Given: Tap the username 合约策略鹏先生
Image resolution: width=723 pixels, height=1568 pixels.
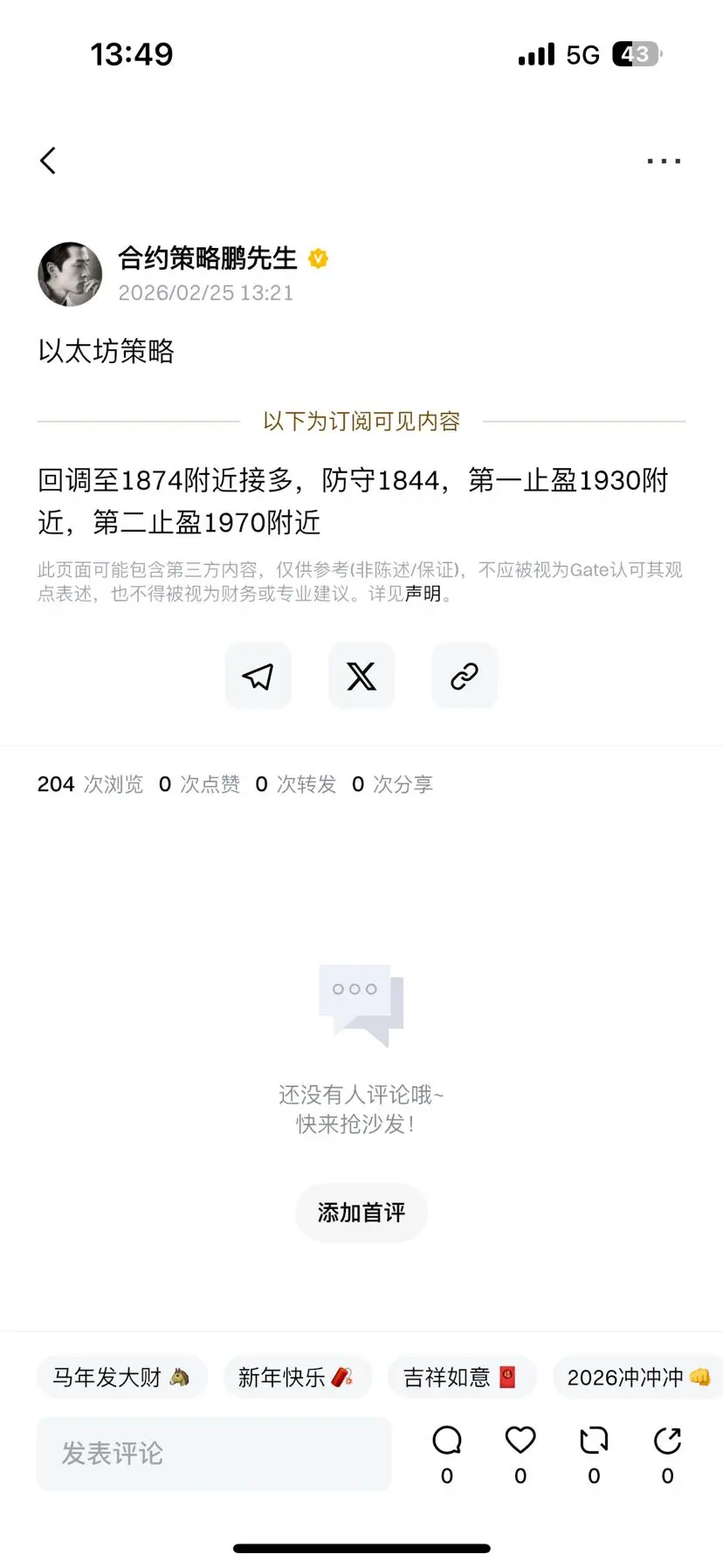Looking at the screenshot, I should [210, 258].
